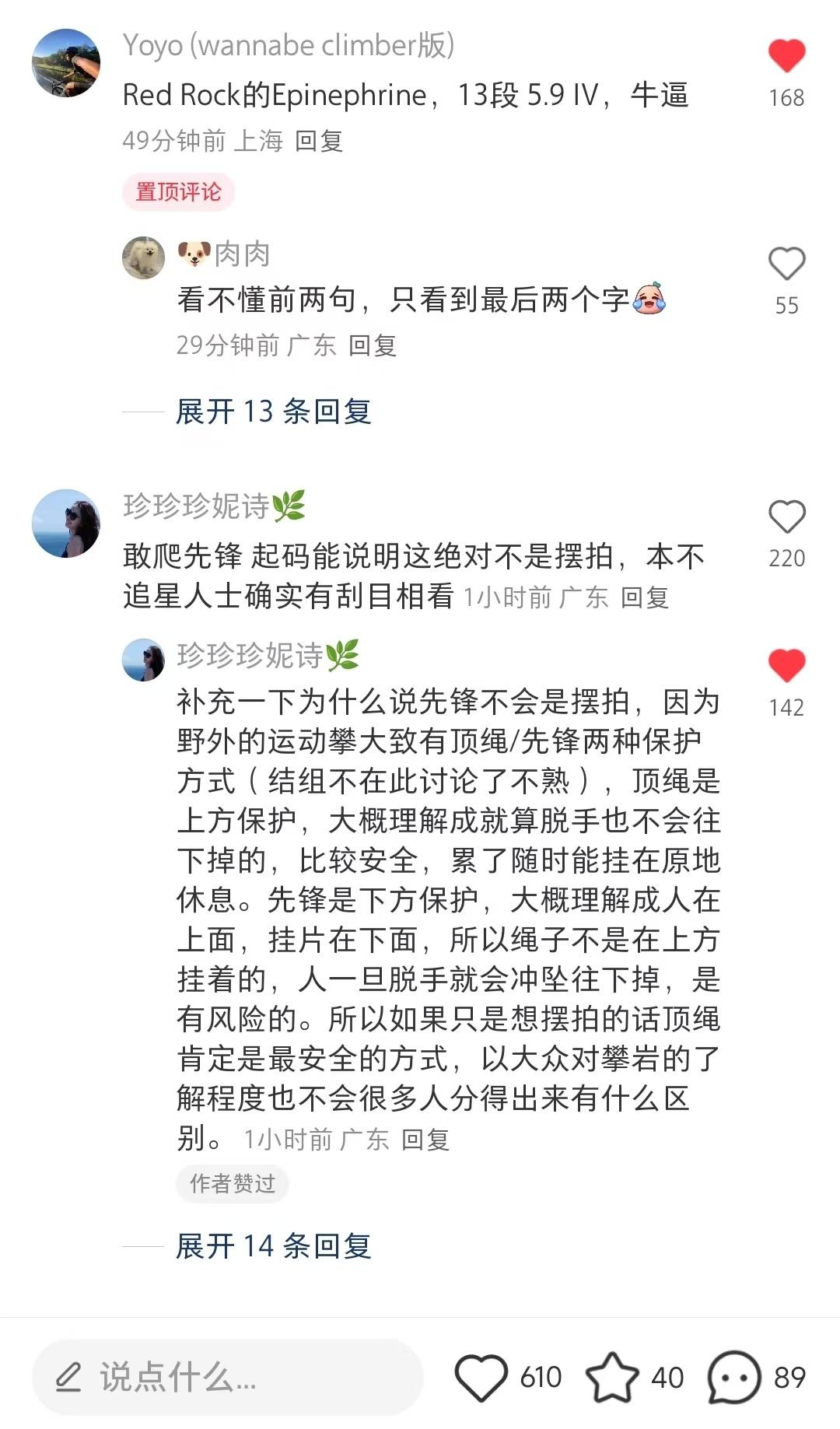The width and height of the screenshot is (840, 1429).
Task: Open the 说点什么 comment input field
Action: pyautogui.click(x=227, y=1377)
